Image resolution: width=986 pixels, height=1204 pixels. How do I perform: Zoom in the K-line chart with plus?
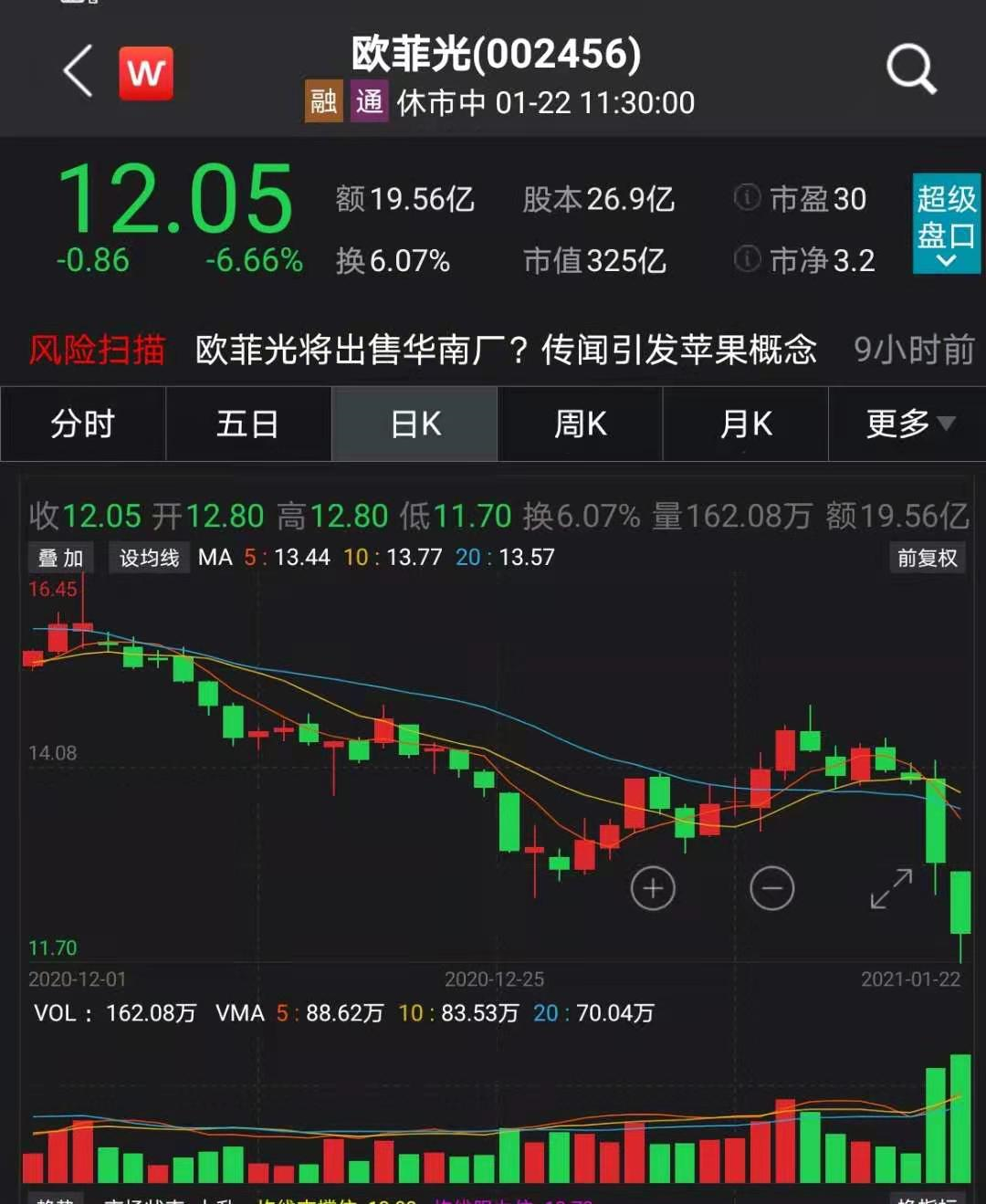tap(653, 888)
